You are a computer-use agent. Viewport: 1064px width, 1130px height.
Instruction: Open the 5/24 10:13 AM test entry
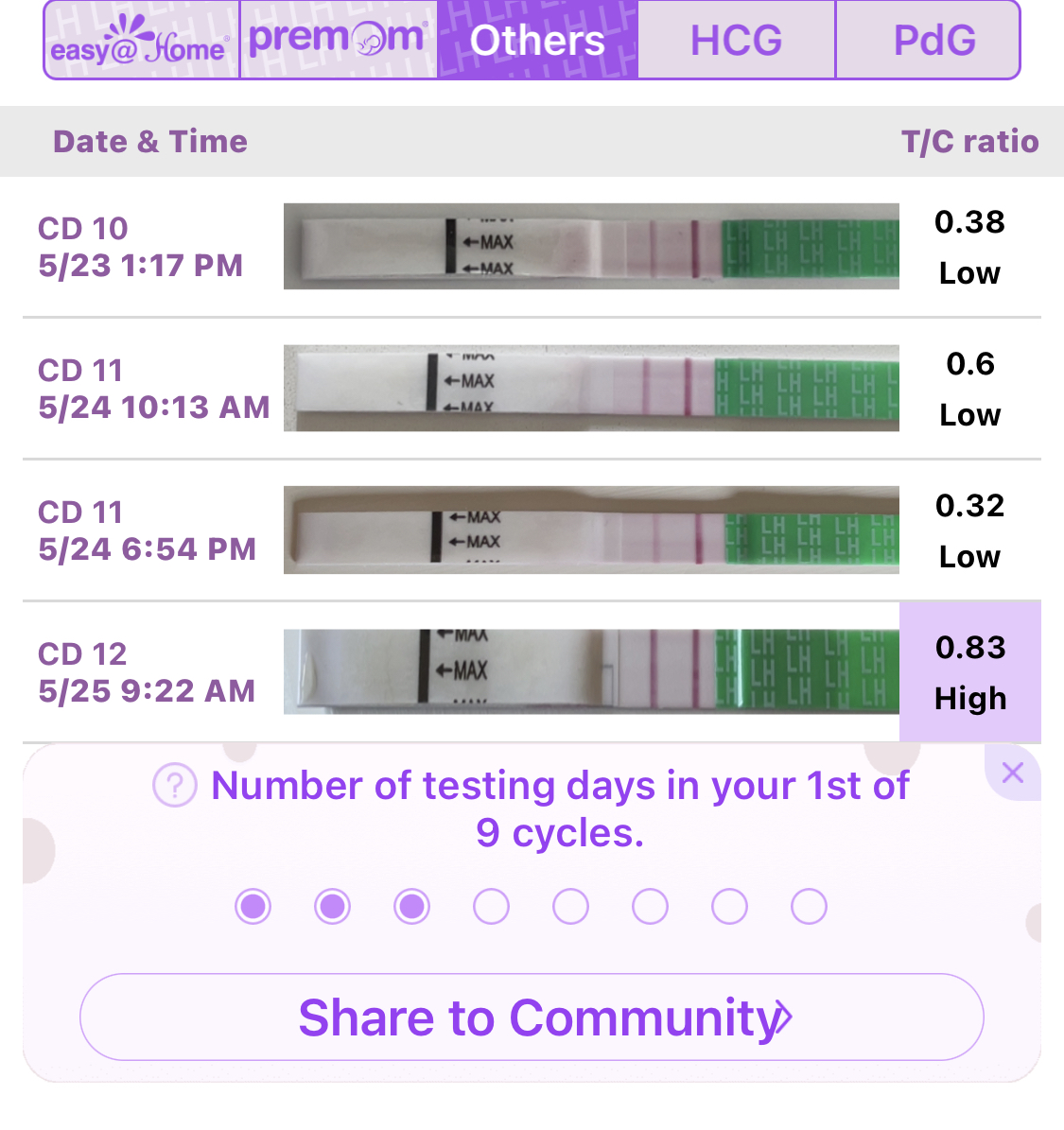tap(530, 389)
